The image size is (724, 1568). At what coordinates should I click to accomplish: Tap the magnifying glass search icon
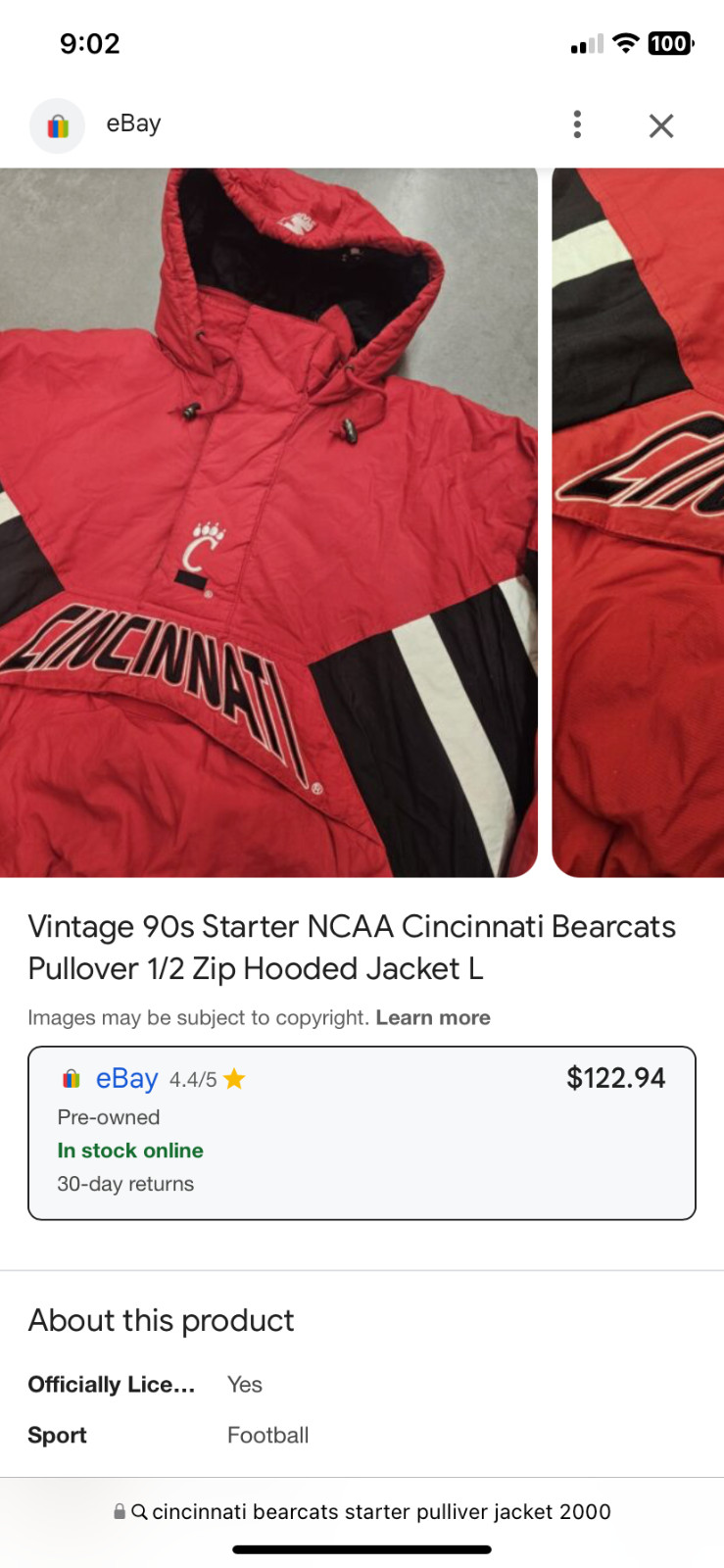pyautogui.click(x=140, y=1511)
